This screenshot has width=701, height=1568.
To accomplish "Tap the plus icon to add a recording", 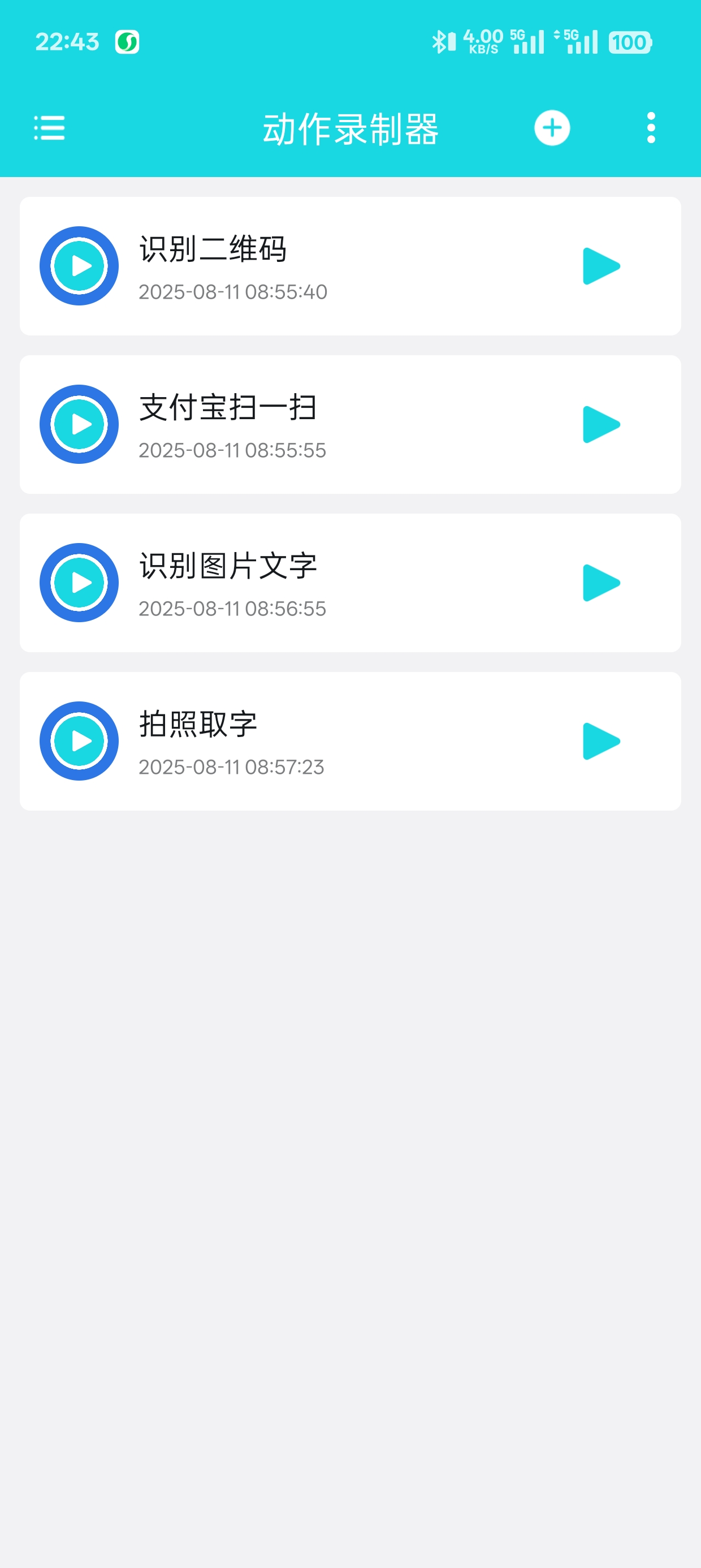I will click(551, 128).
